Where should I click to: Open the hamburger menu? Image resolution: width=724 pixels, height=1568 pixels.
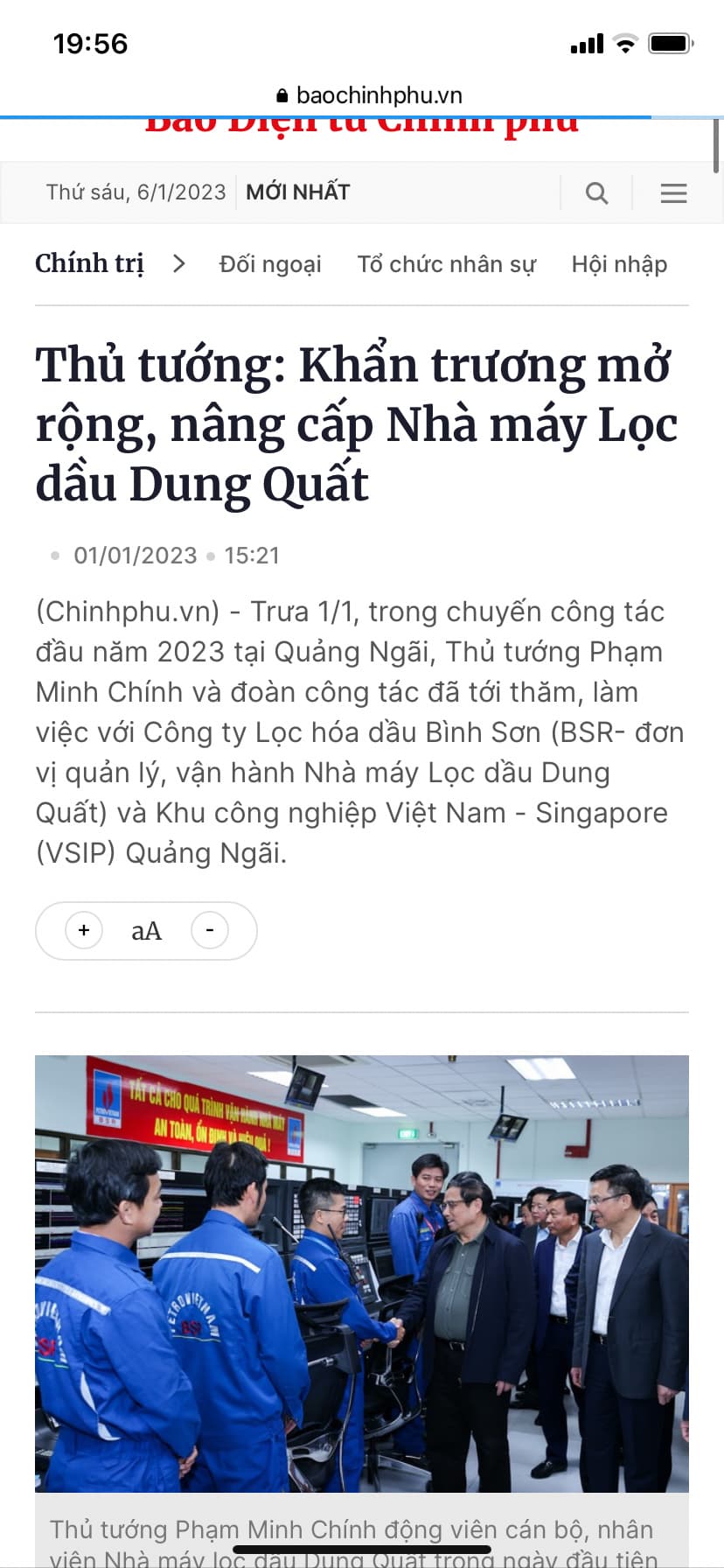[x=673, y=192]
